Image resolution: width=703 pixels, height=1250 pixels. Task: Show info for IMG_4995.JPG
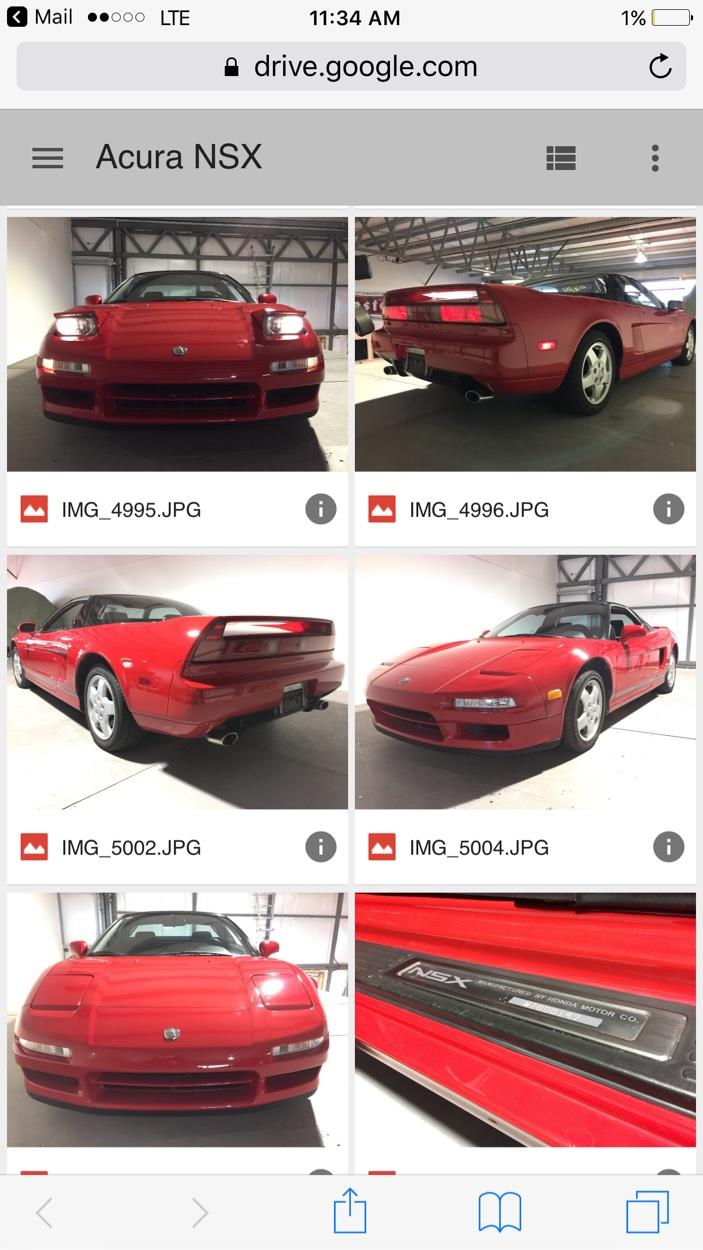pyautogui.click(x=320, y=509)
